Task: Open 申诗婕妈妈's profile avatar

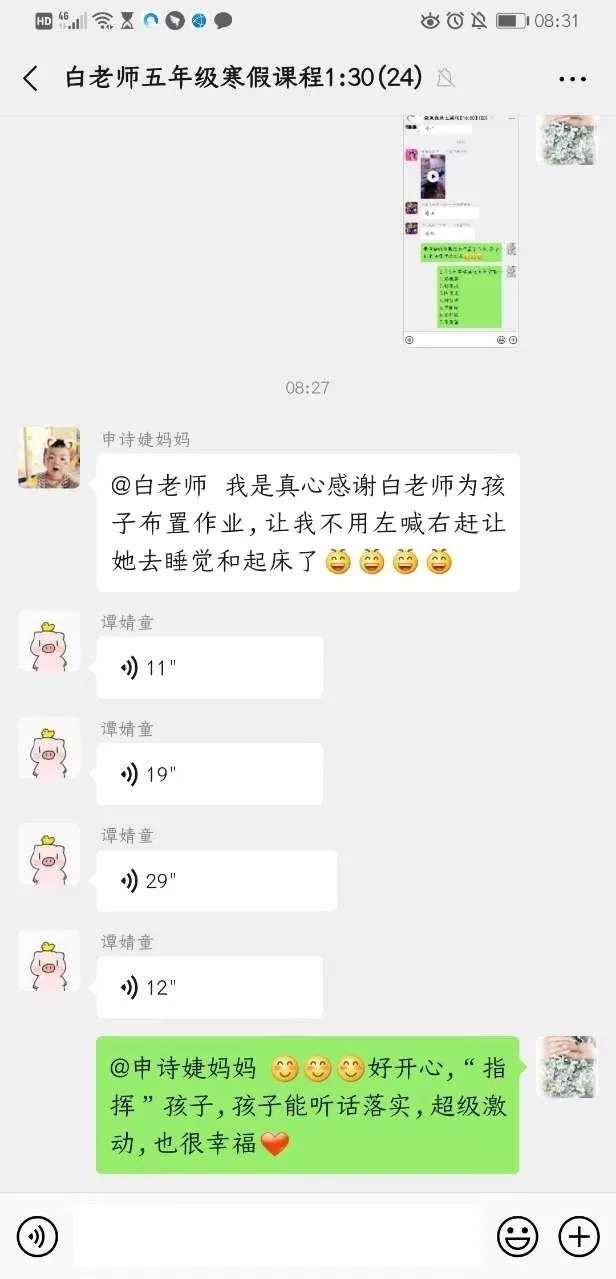Action: pyautogui.click(x=49, y=458)
